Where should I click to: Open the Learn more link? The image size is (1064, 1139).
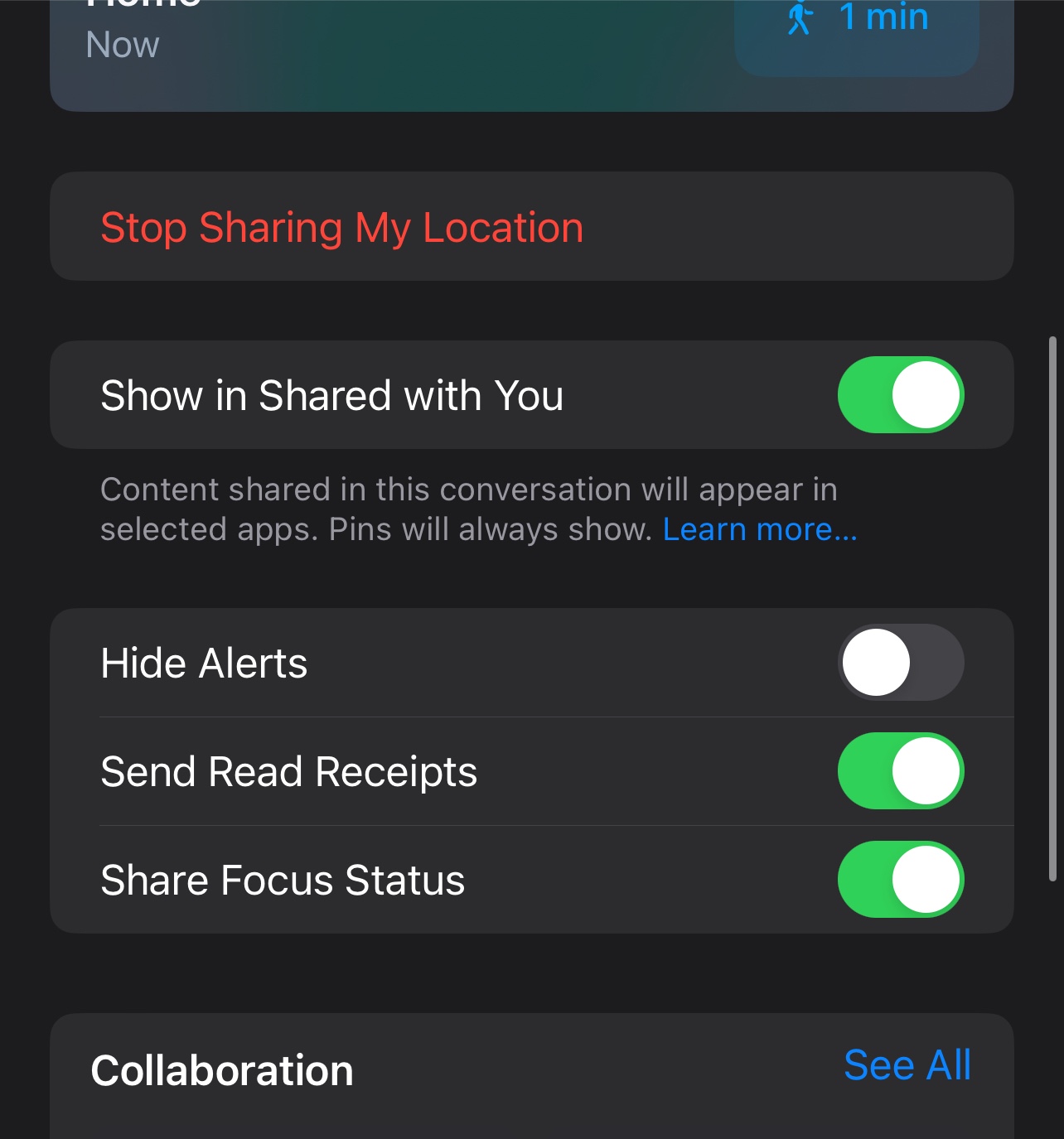[x=759, y=529]
